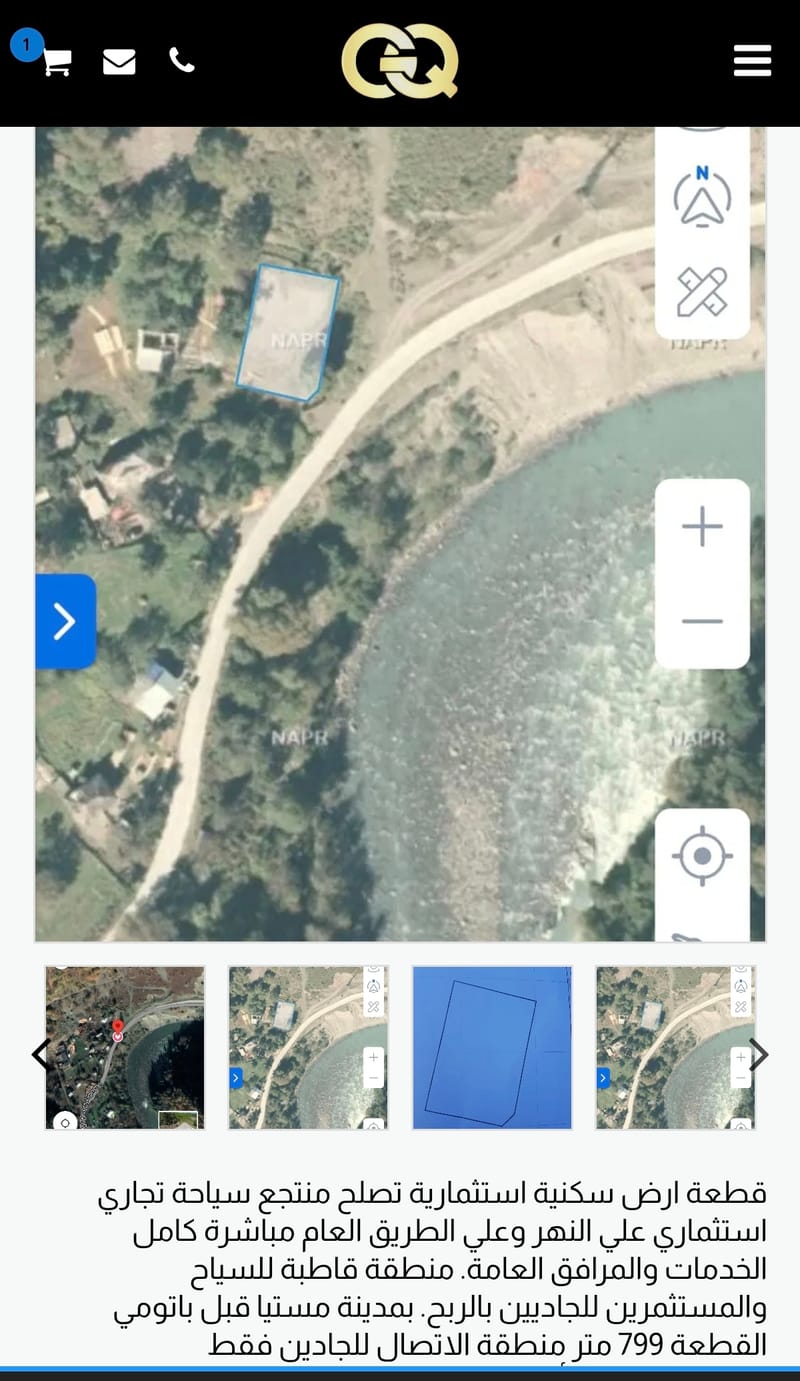This screenshot has width=800, height=1381.
Task: Show next gallery thumbnails
Action: (759, 1053)
